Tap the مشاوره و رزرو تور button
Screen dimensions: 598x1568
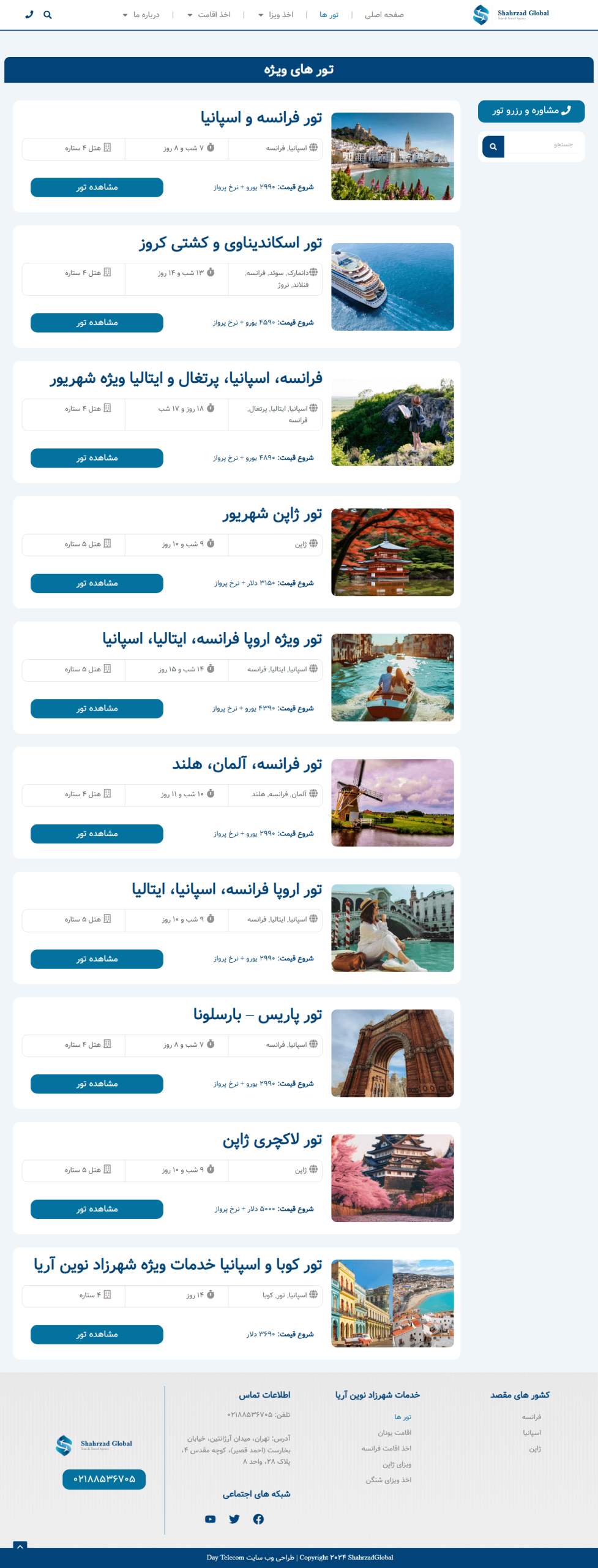531,111
